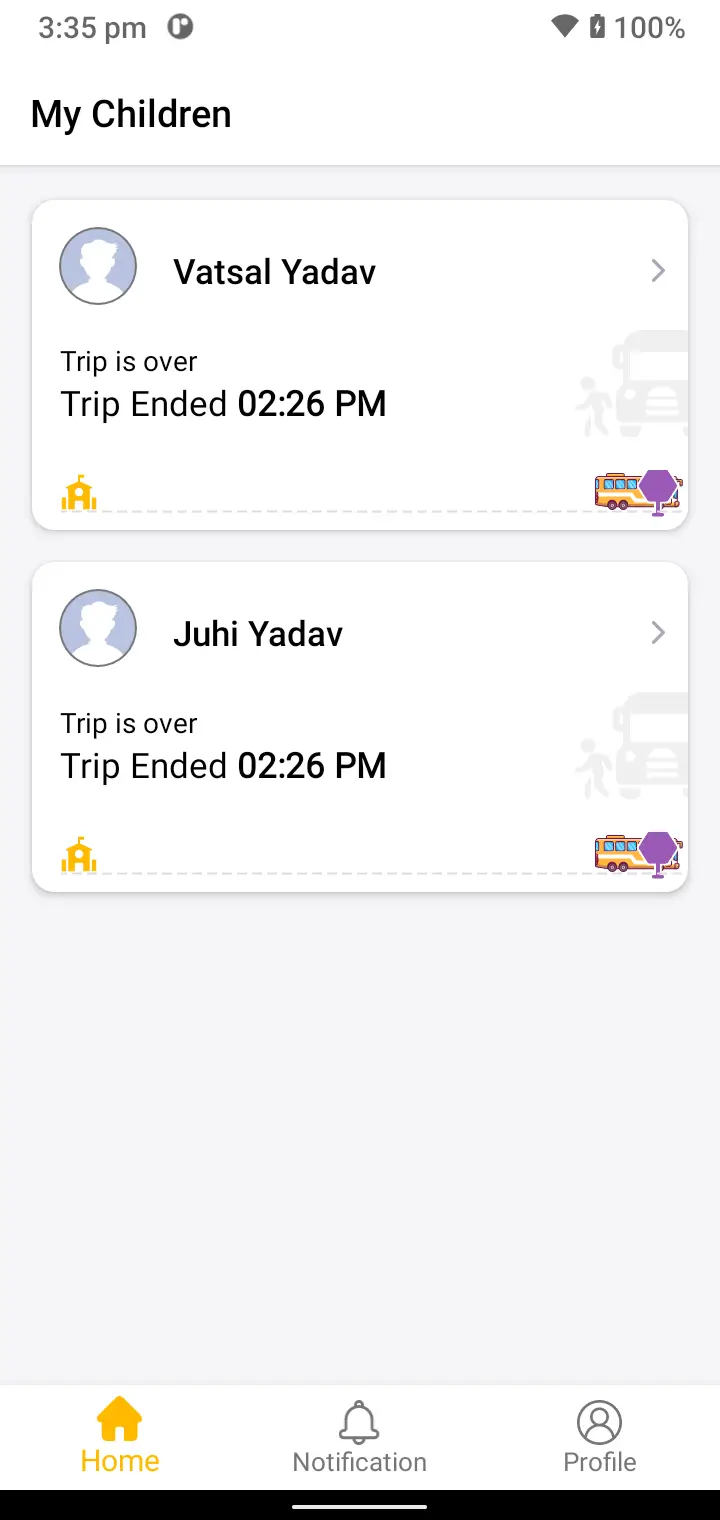Switch to the Notification tab
The width and height of the screenshot is (720, 1520).
(x=359, y=1438)
